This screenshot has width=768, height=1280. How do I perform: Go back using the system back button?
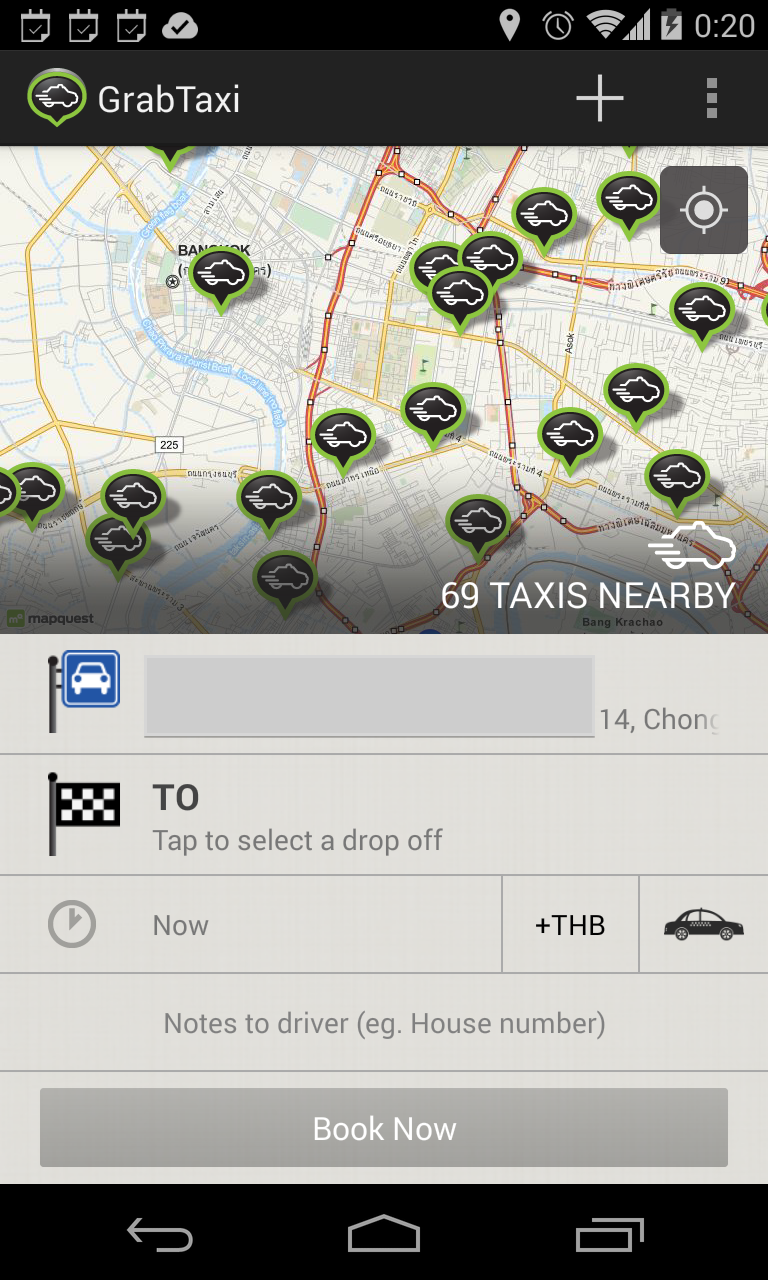point(159,1236)
